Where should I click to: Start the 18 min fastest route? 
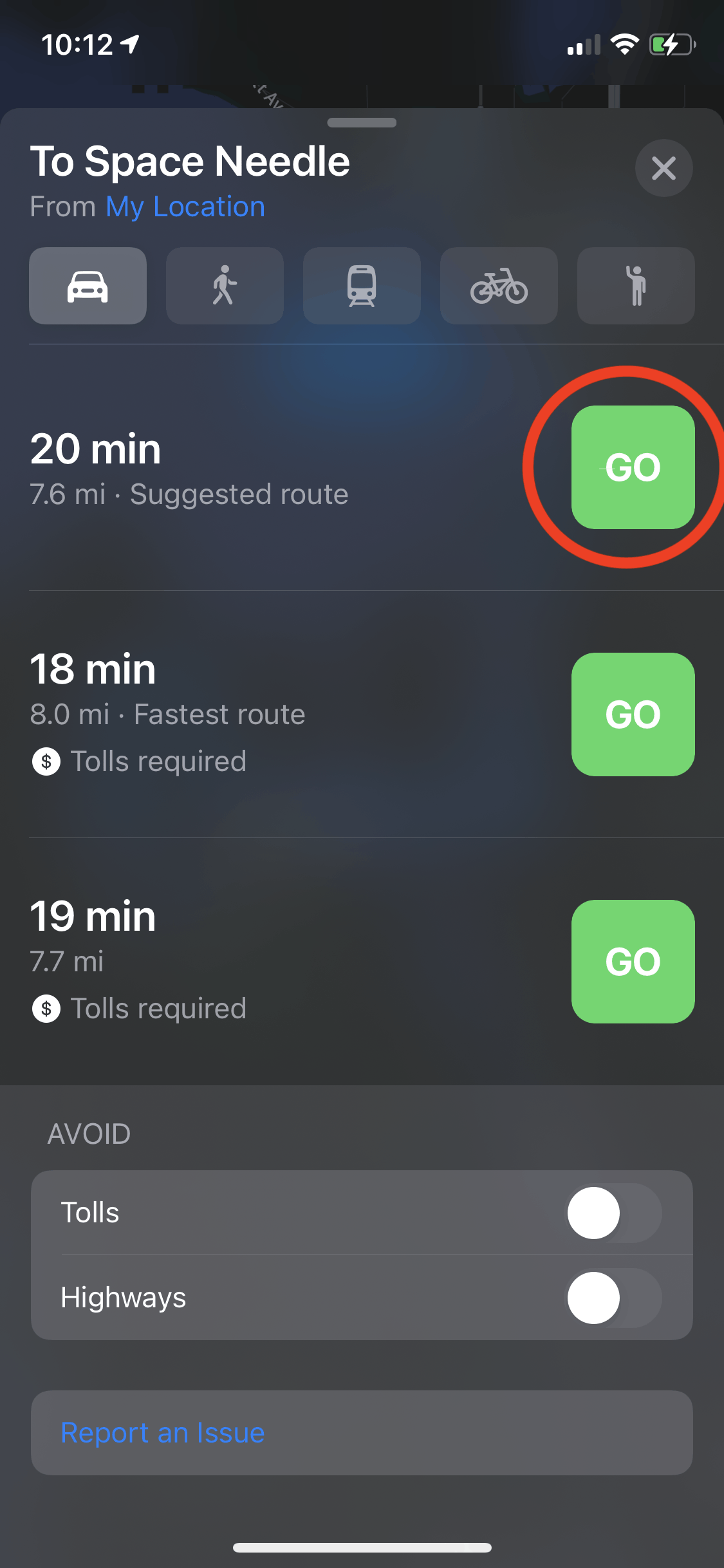(x=633, y=714)
